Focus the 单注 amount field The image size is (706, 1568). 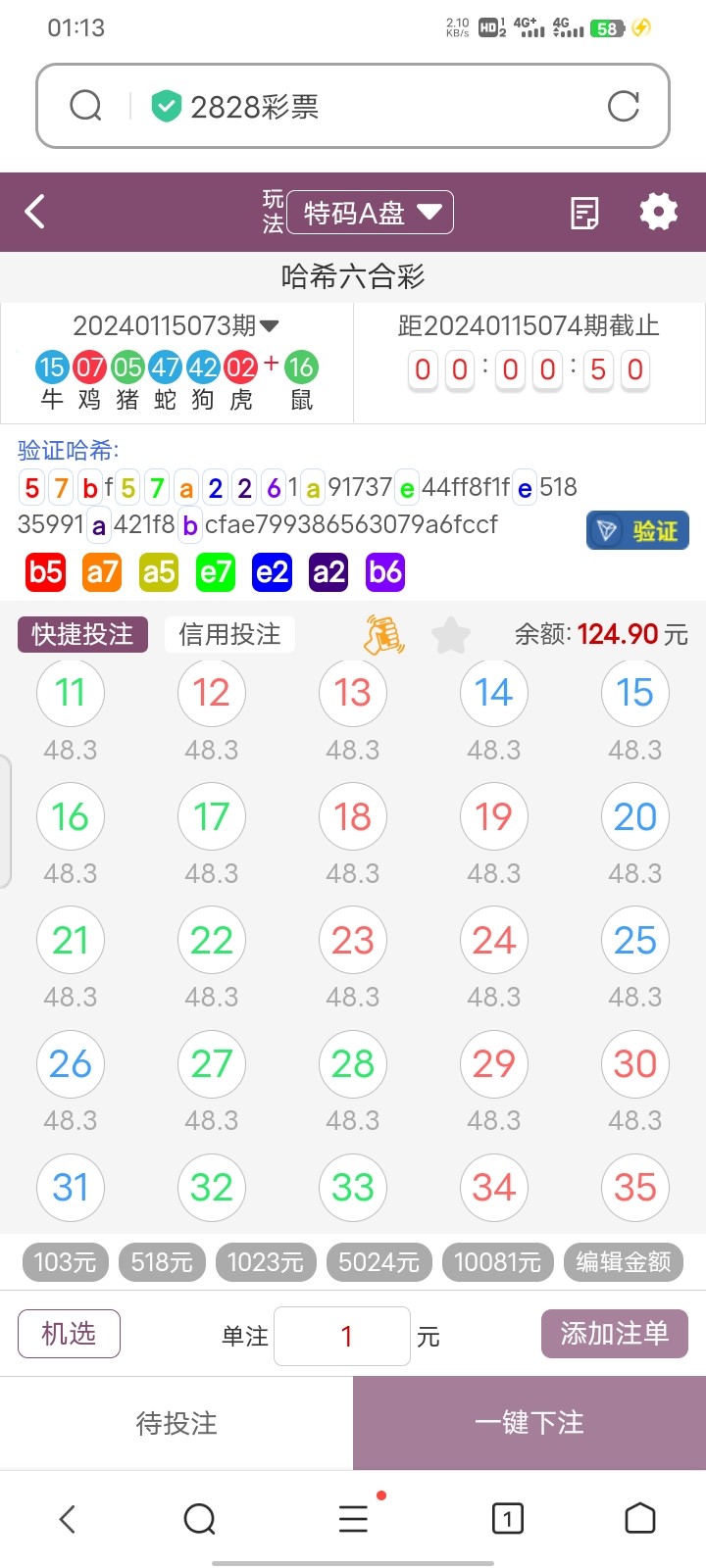[x=342, y=1336]
